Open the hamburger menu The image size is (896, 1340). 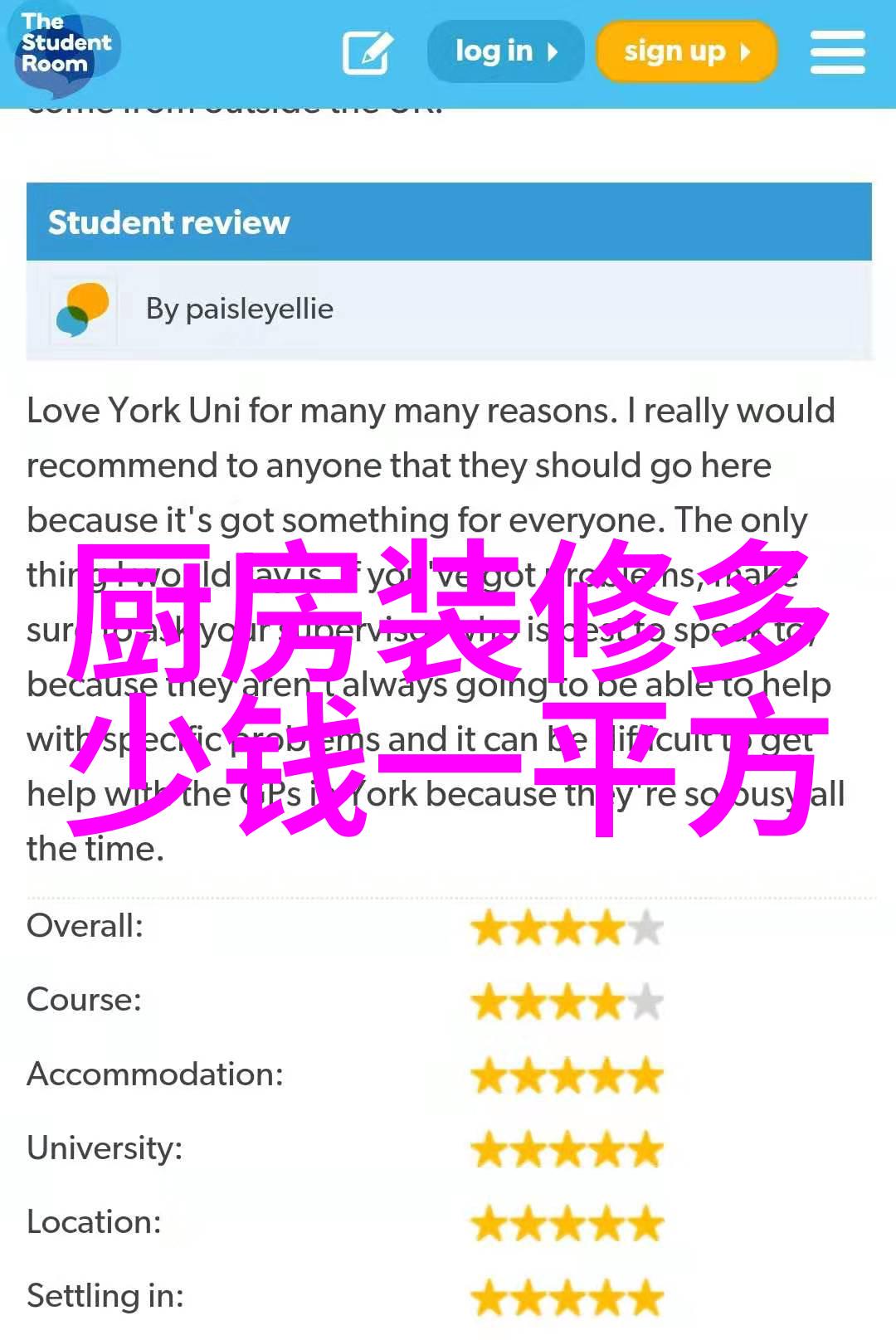tap(837, 52)
